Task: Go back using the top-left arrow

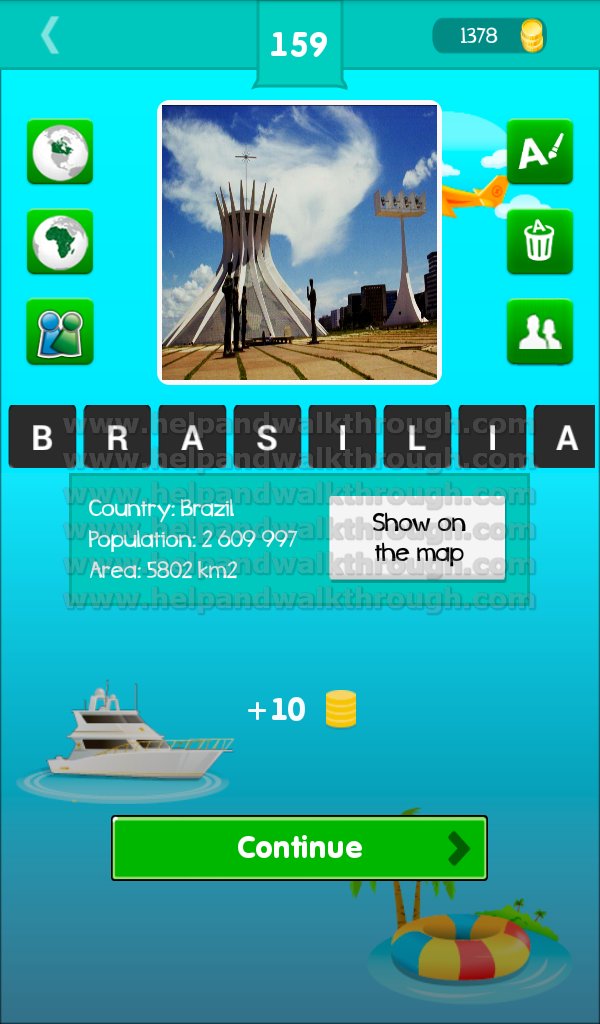Action: click(50, 35)
